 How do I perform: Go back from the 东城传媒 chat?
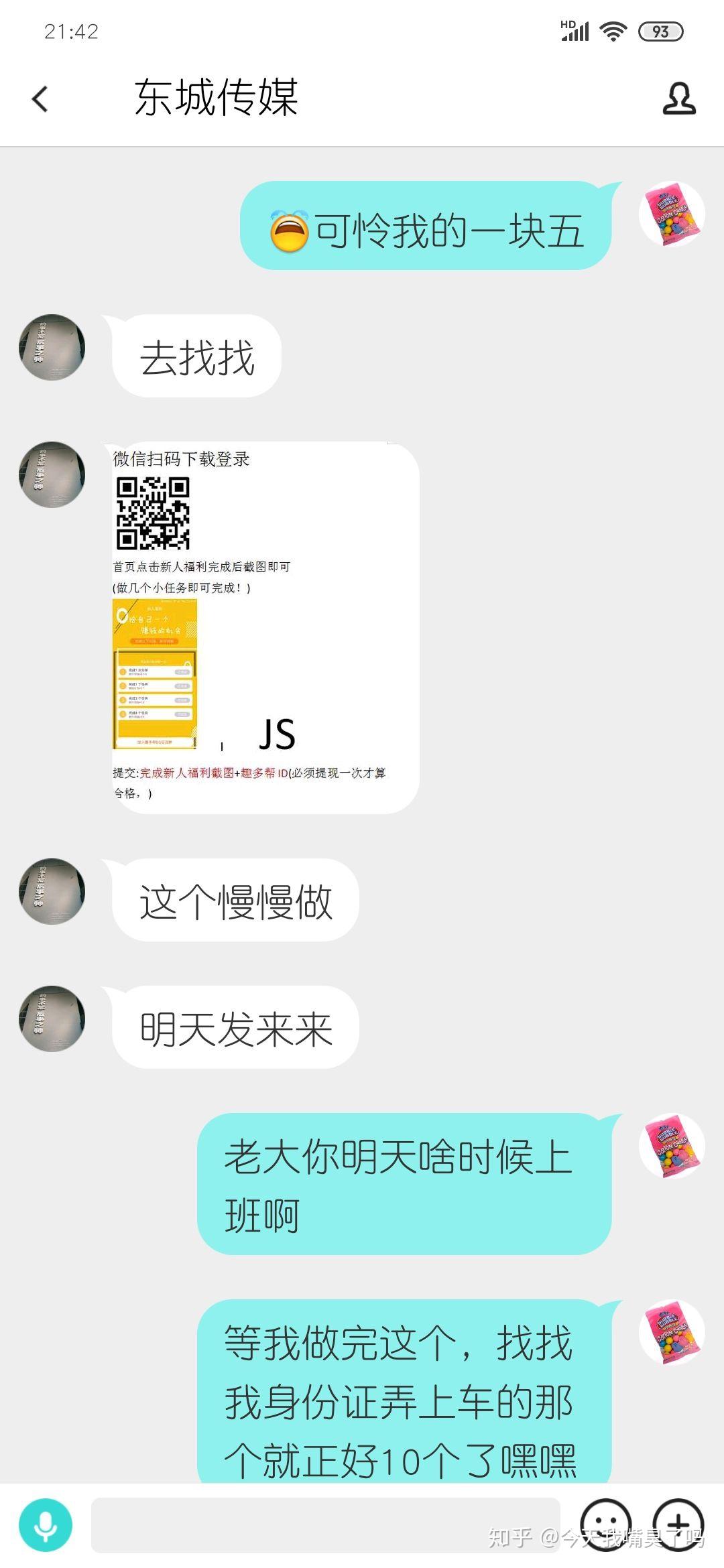tap(40, 99)
